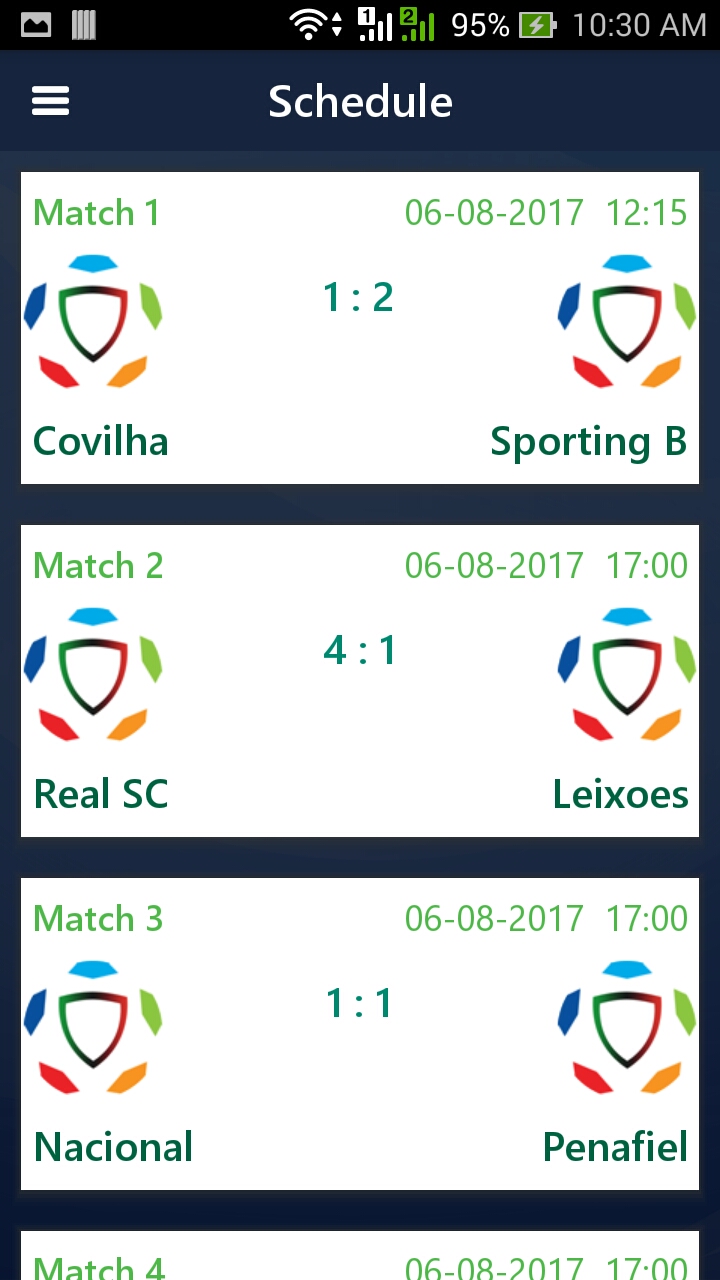720x1280 pixels.
Task: Click the Sporting B team crest logo
Action: [626, 320]
